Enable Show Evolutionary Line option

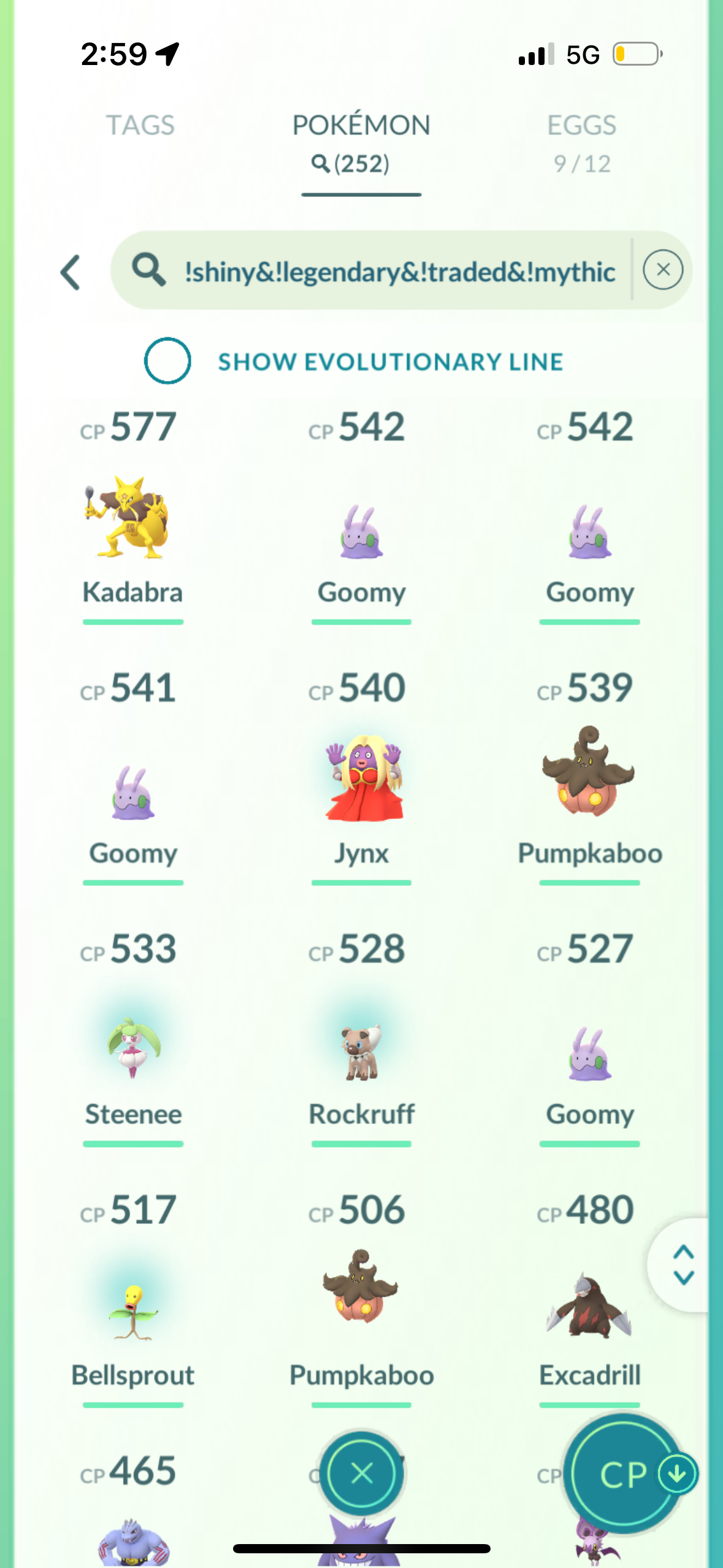pos(167,361)
